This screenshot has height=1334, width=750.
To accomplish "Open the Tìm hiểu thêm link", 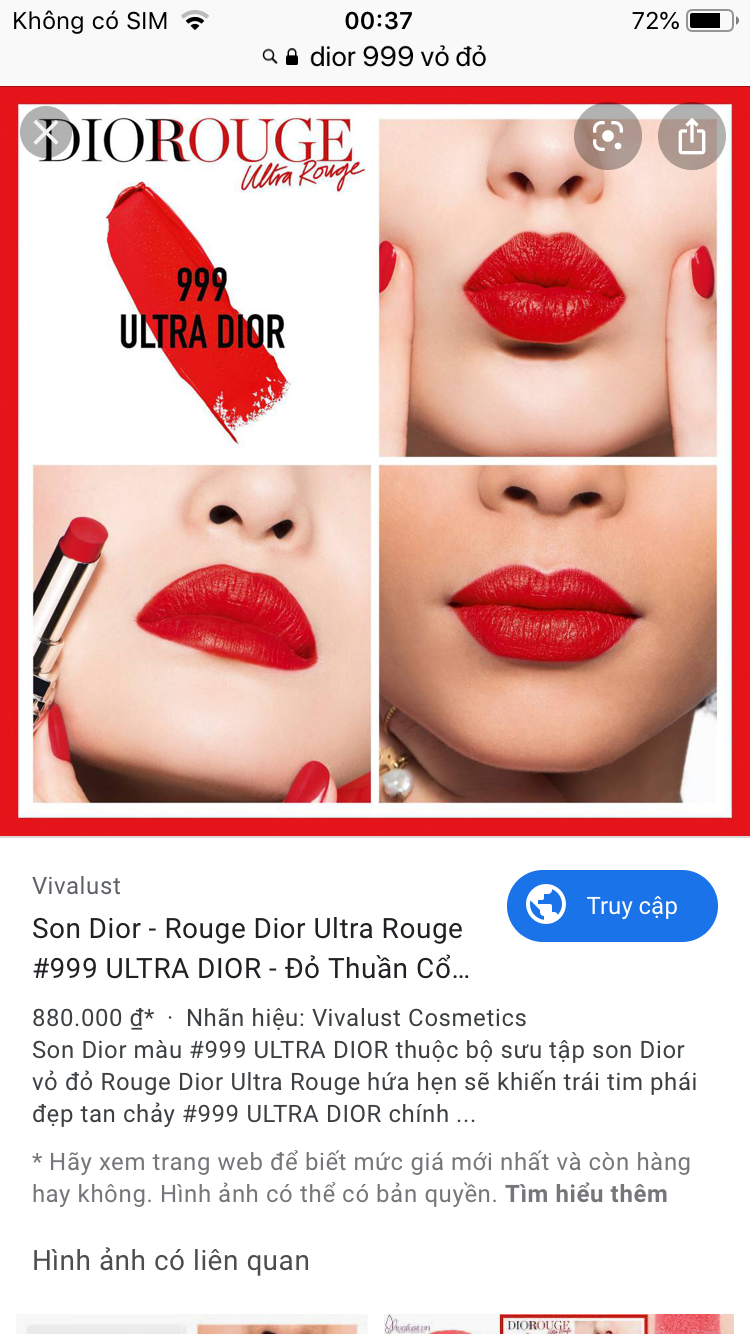I will (x=586, y=1194).
